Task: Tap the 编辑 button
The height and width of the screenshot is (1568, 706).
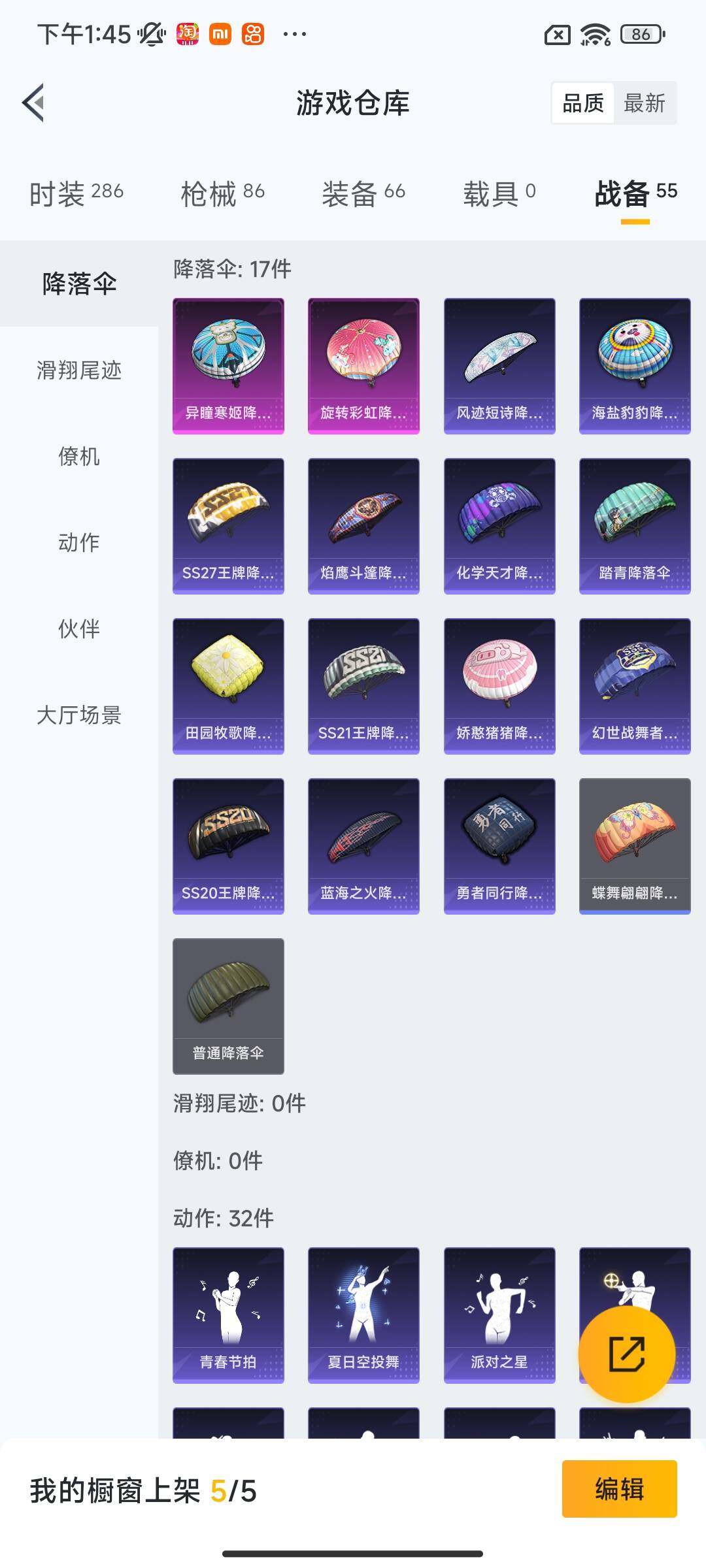Action: tap(619, 1489)
